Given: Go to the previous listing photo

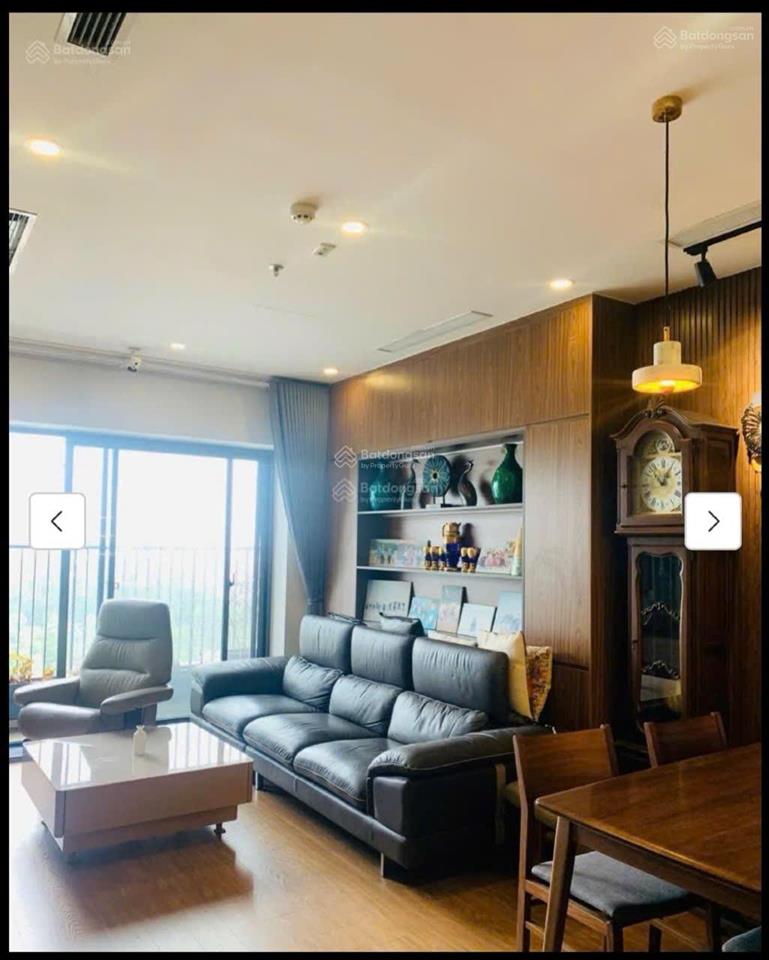Looking at the screenshot, I should coord(57,521).
